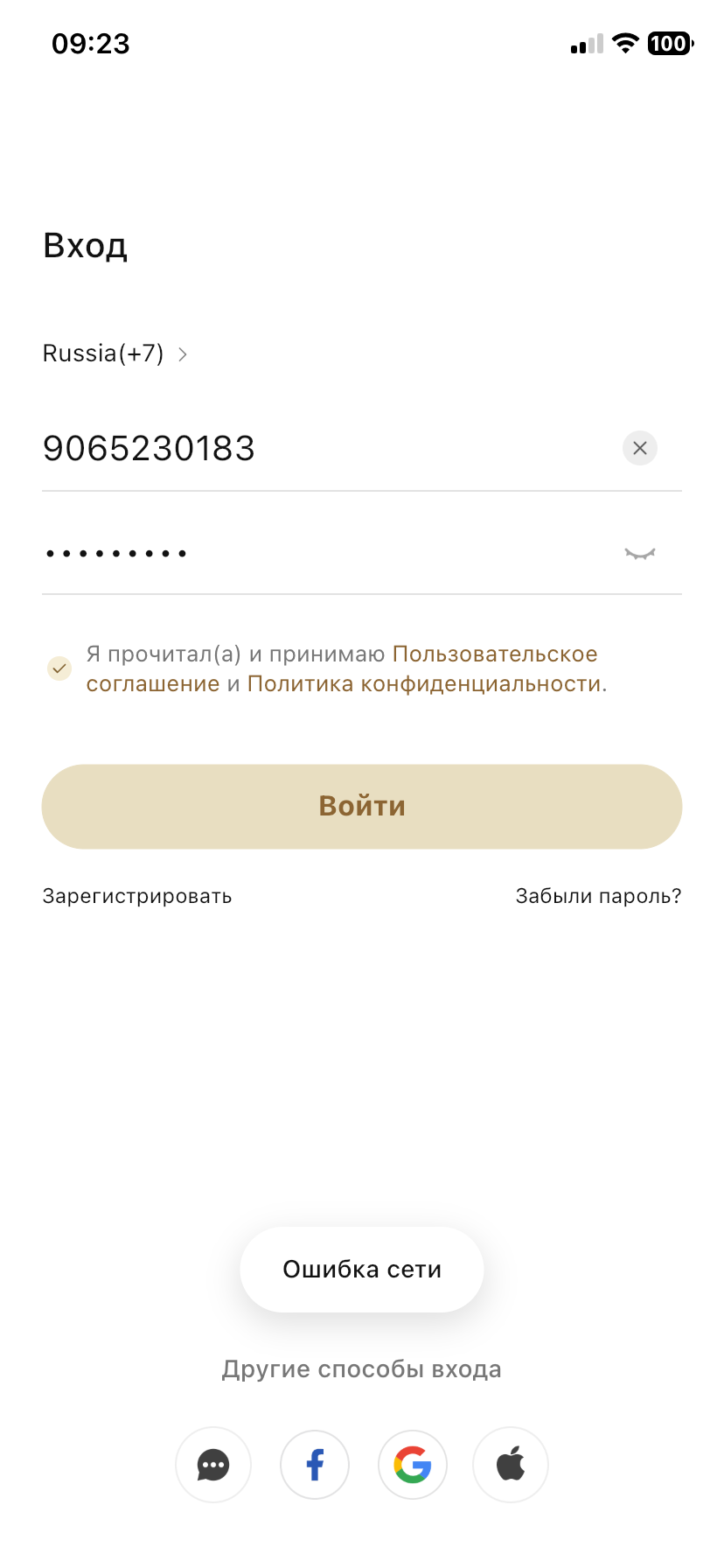Image resolution: width=724 pixels, height=1568 pixels.
Task: Click Забыли пароль? to recover password
Action: (598, 895)
